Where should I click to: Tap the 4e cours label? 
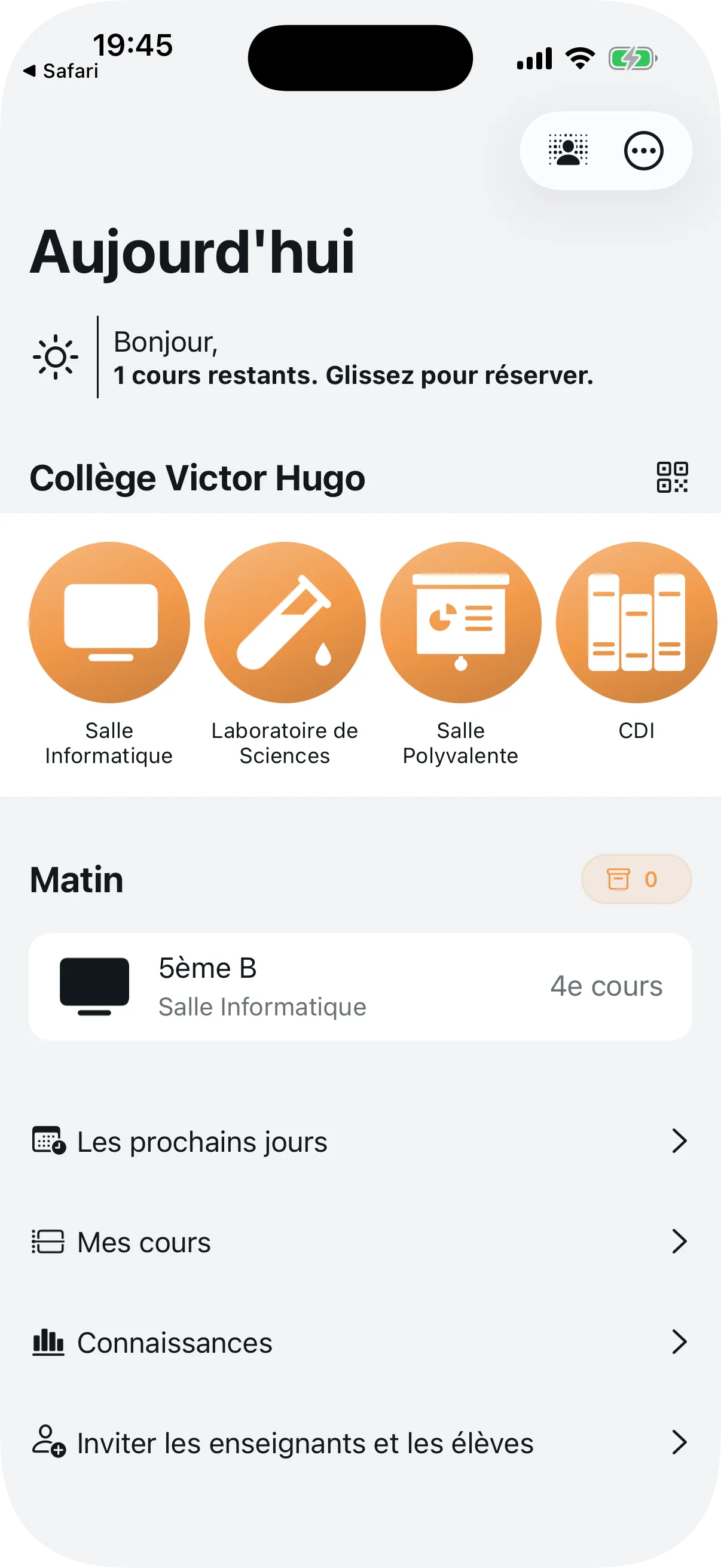[x=606, y=986]
